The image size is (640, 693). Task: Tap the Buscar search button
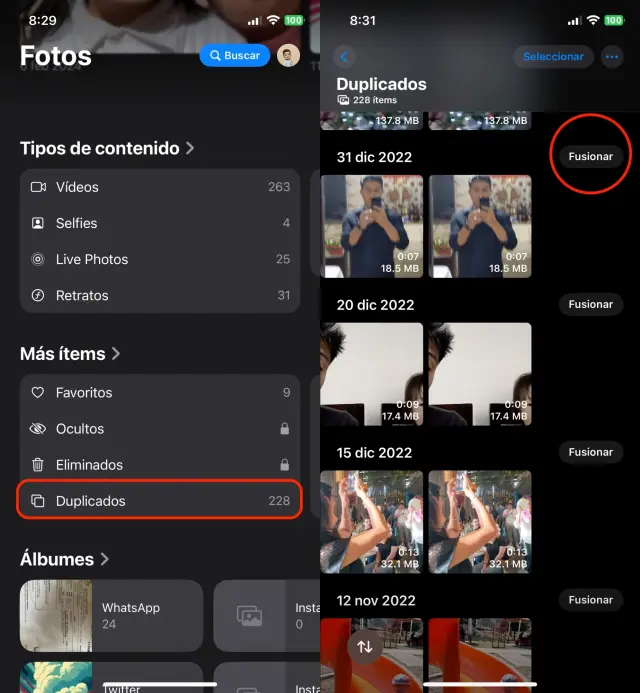tap(234, 56)
